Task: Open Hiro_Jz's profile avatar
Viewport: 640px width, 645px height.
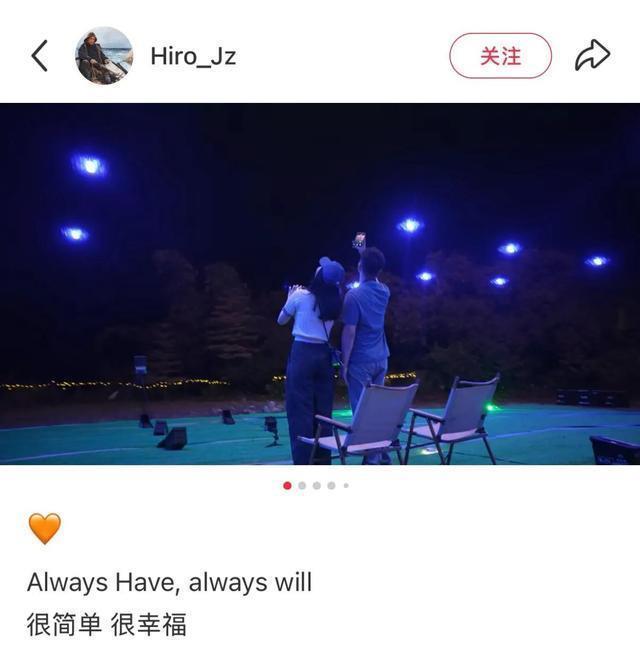Action: [104, 56]
